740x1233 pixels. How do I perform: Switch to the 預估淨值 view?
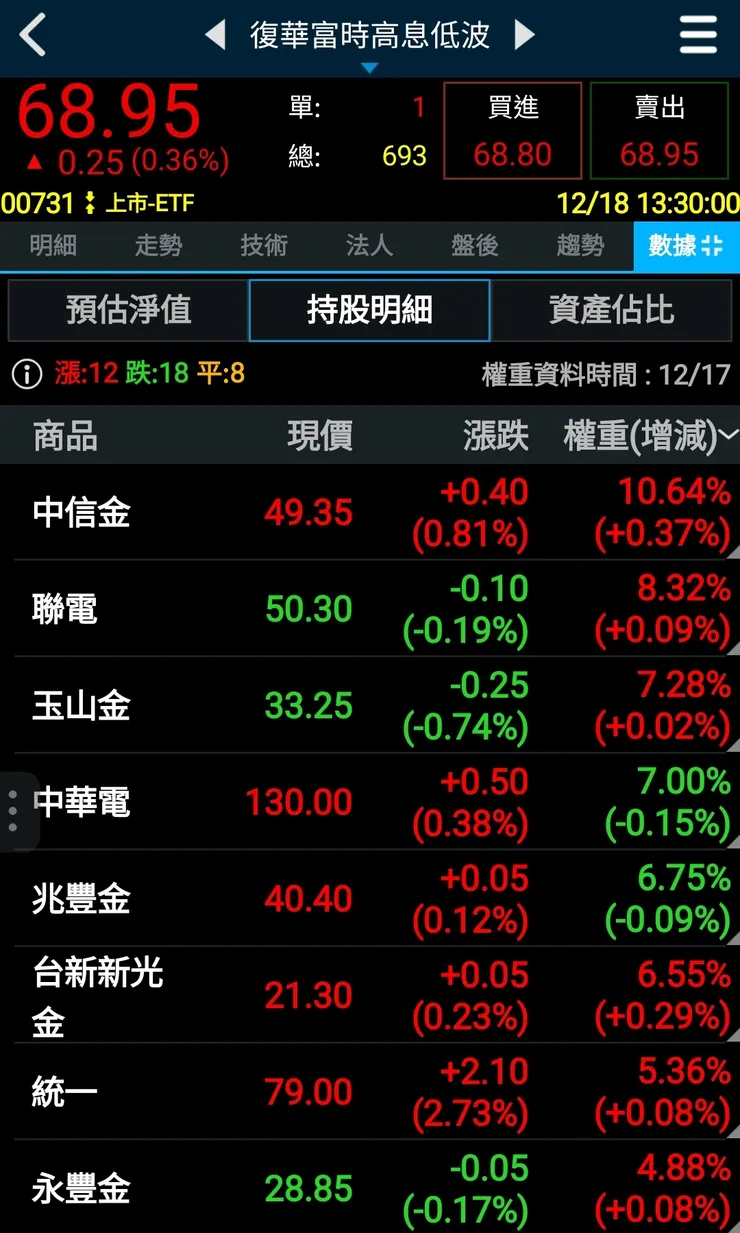(125, 310)
